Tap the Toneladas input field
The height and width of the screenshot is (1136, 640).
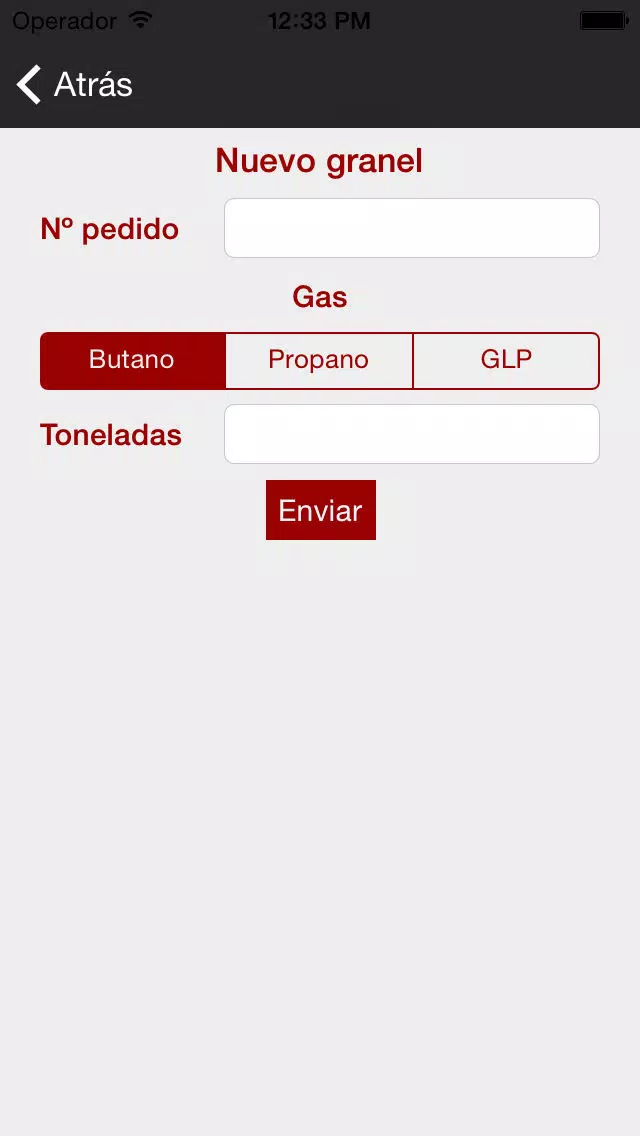tap(412, 434)
